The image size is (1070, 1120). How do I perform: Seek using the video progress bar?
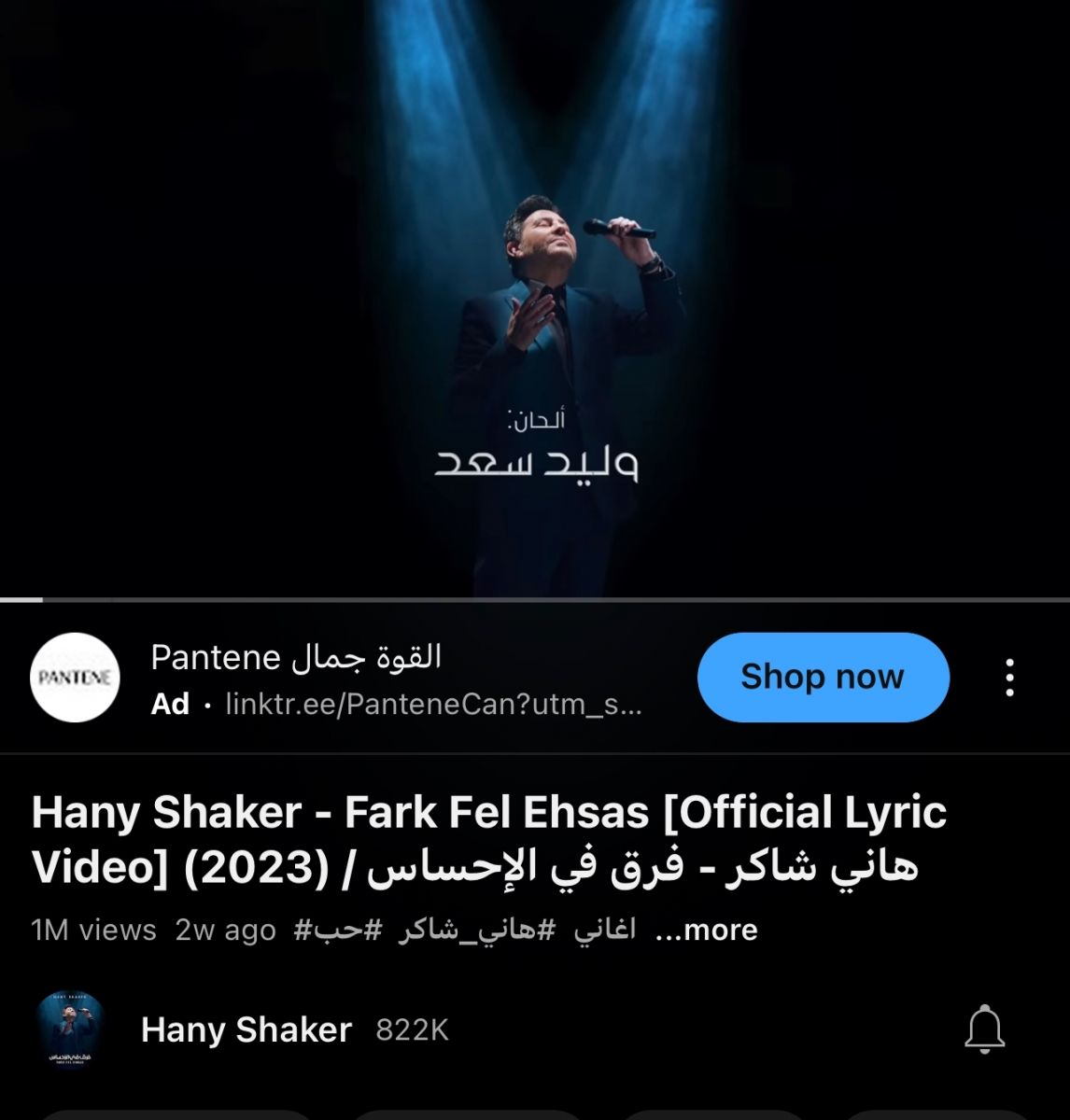pos(535,599)
